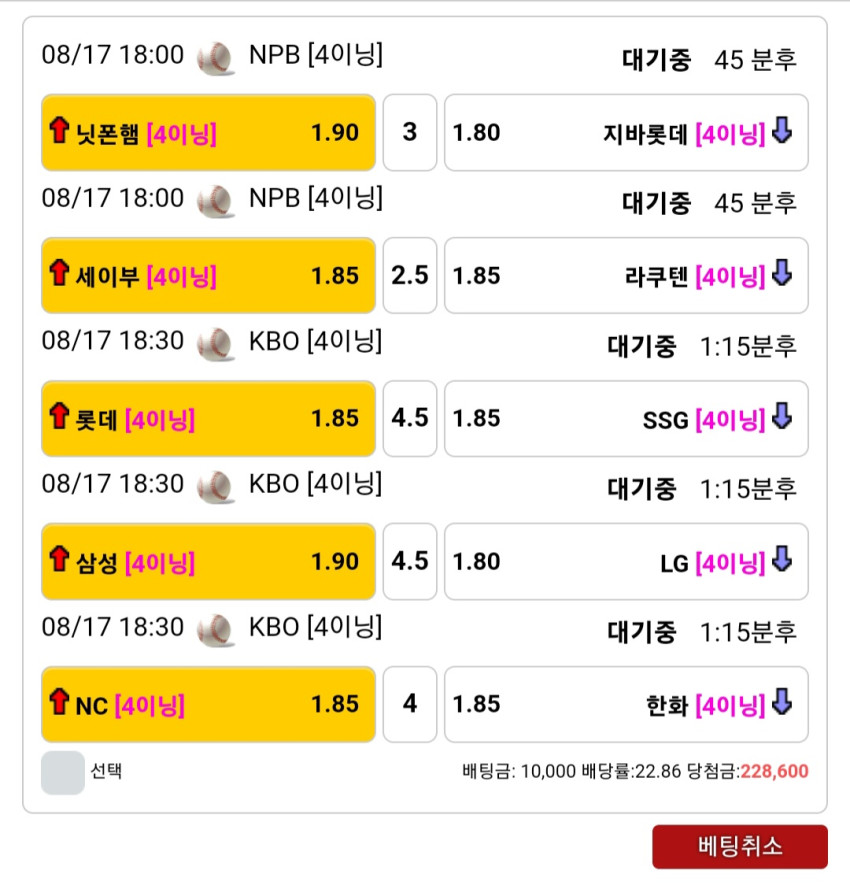Choose 라쿠텐 [4이닝] under option
The image size is (850, 889).
pos(626,276)
